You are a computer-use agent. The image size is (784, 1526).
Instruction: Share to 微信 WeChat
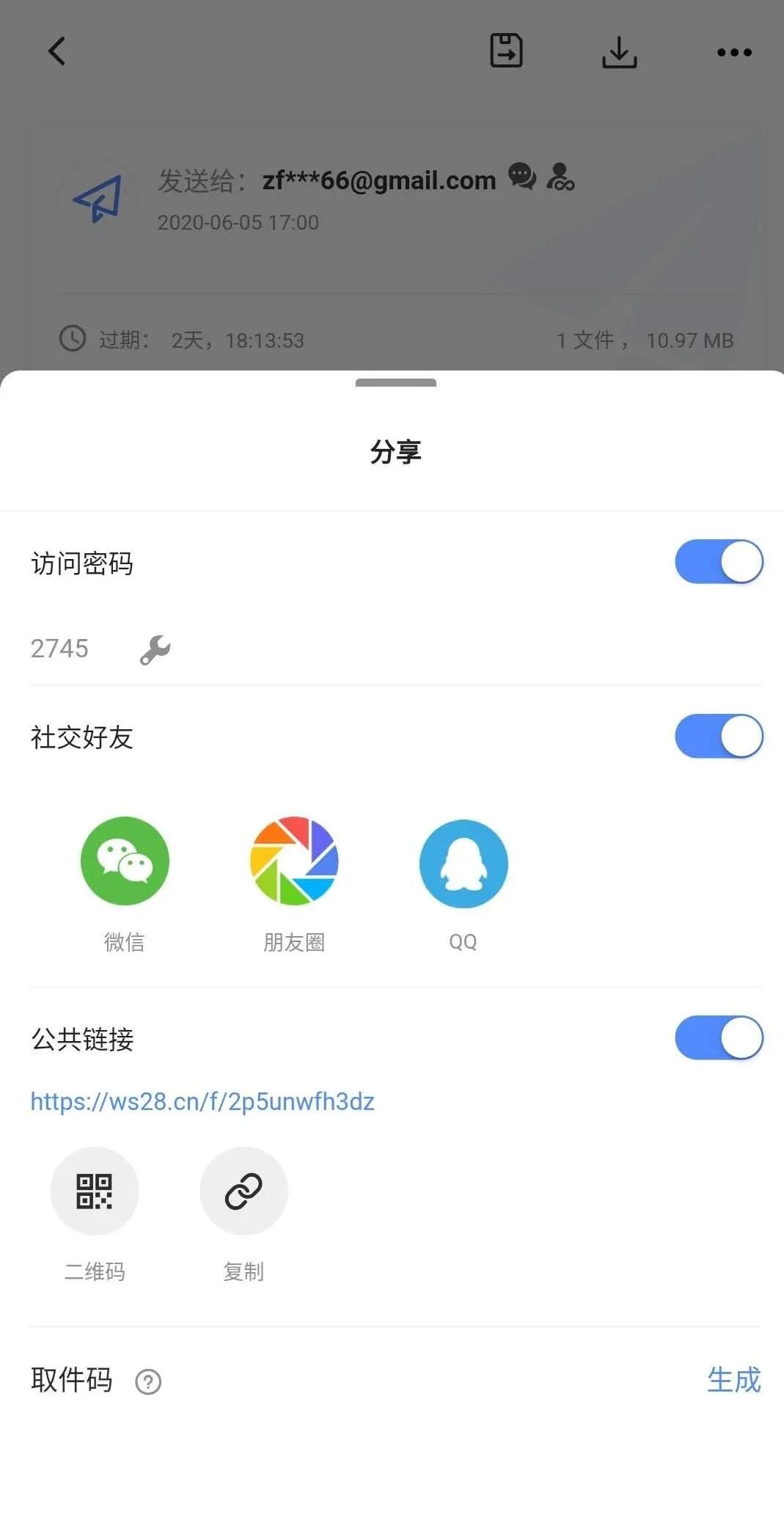pyautogui.click(x=125, y=861)
